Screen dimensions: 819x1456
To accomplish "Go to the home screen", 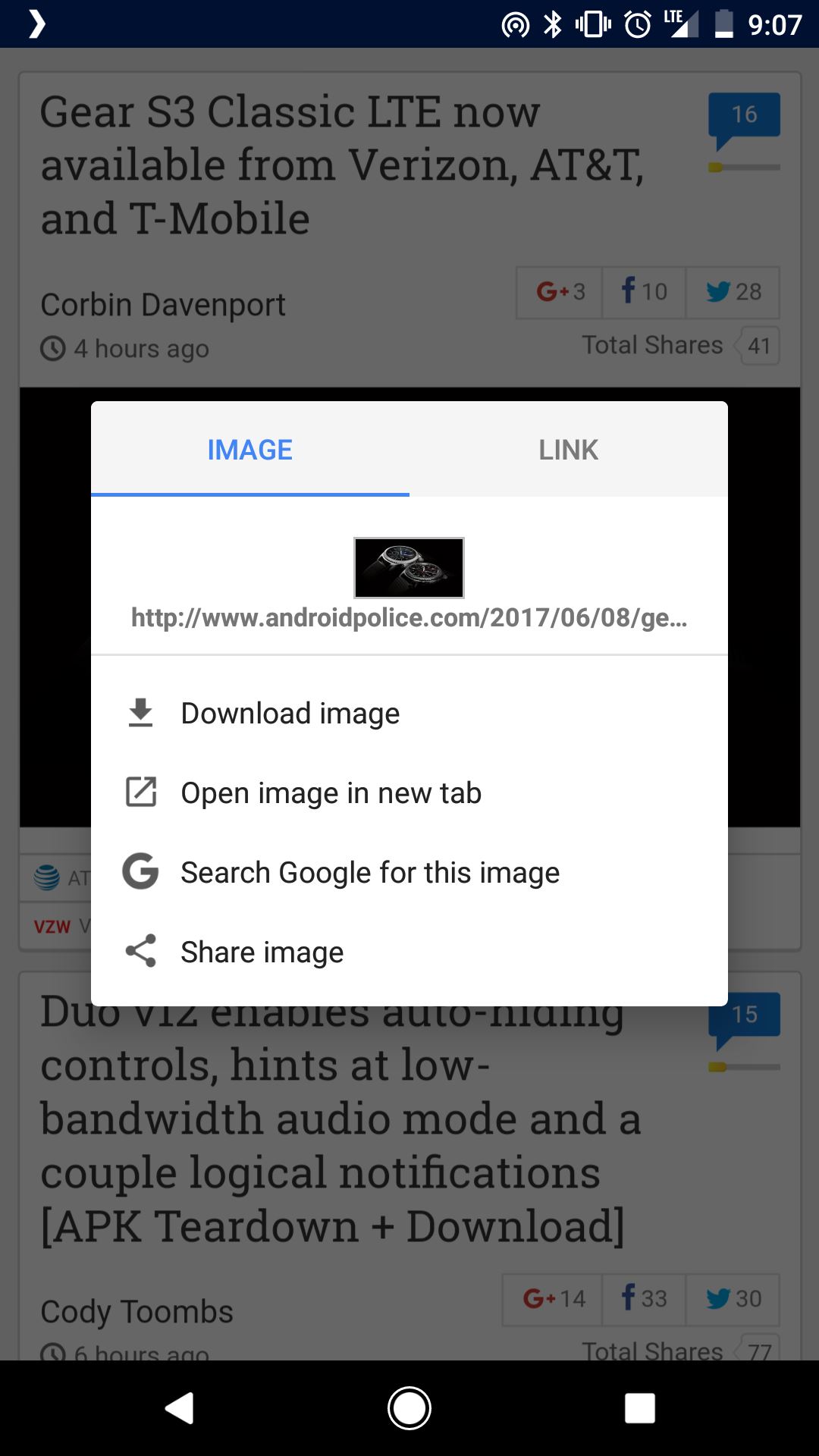I will pos(409,1408).
